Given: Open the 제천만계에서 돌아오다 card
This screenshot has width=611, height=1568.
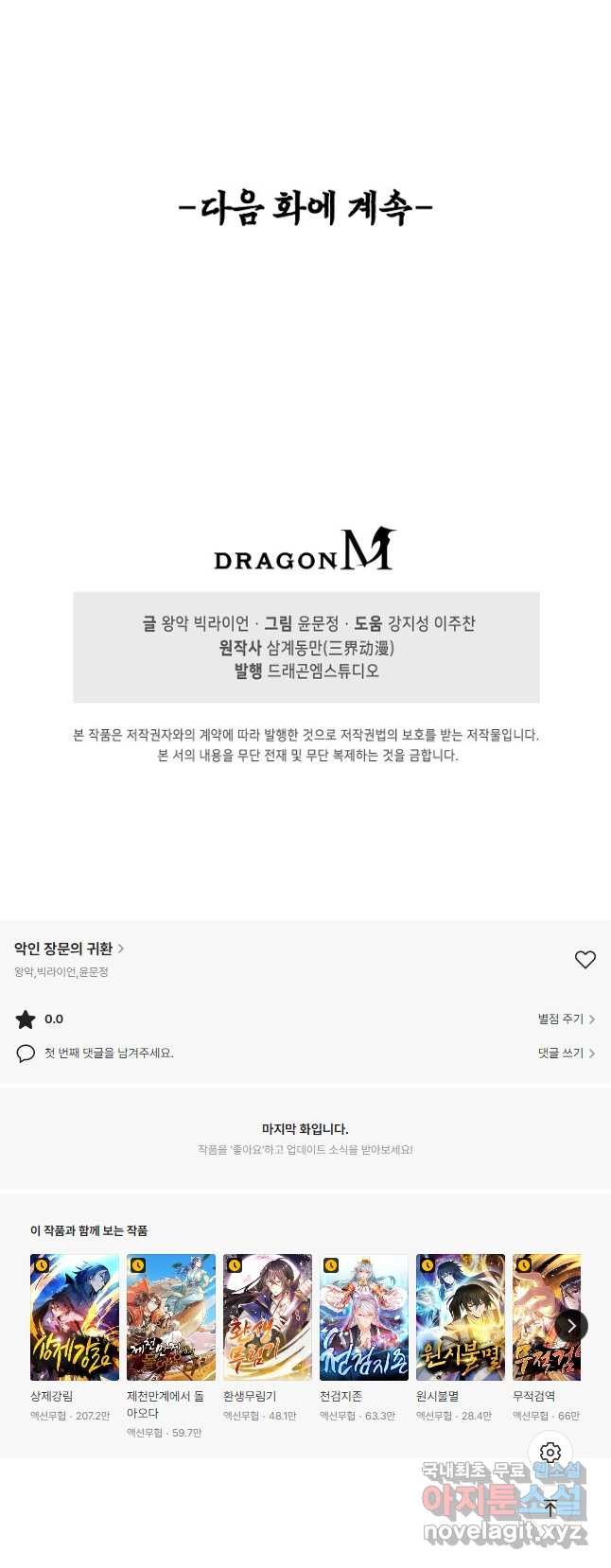Looking at the screenshot, I should point(171,1317).
